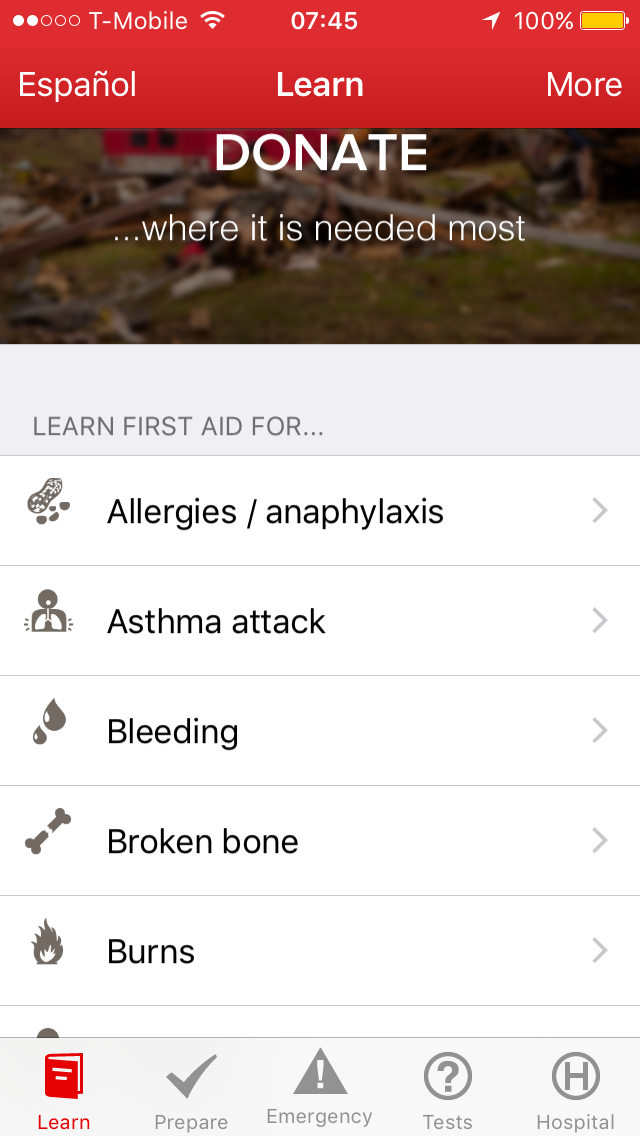Open Allergies / anaphylaxis first aid
Viewport: 640px width, 1136px height.
click(320, 511)
